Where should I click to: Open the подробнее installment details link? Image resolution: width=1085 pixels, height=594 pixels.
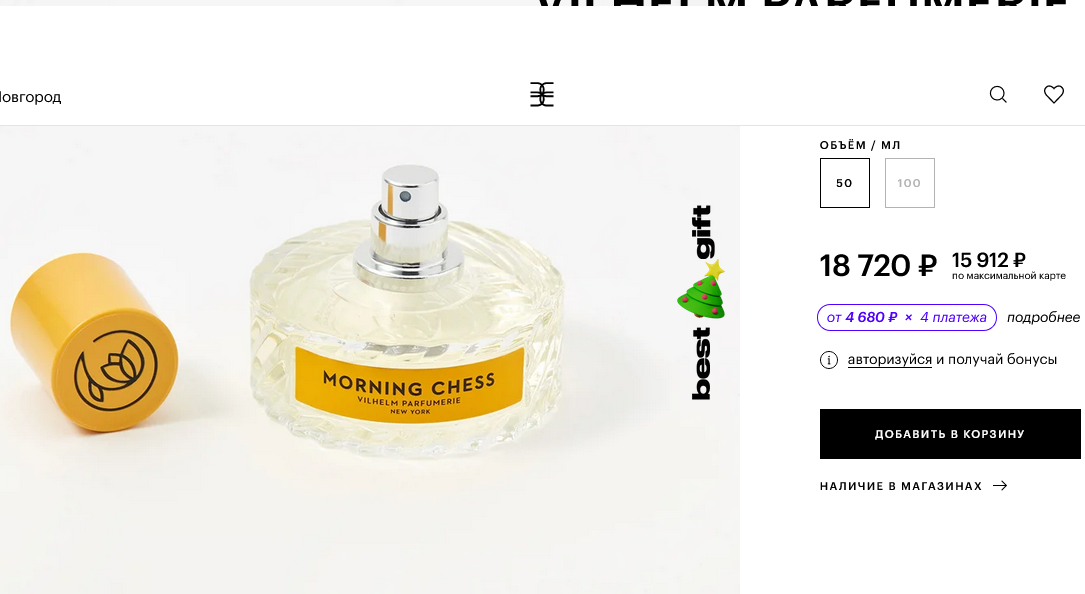pyautogui.click(x=1043, y=317)
